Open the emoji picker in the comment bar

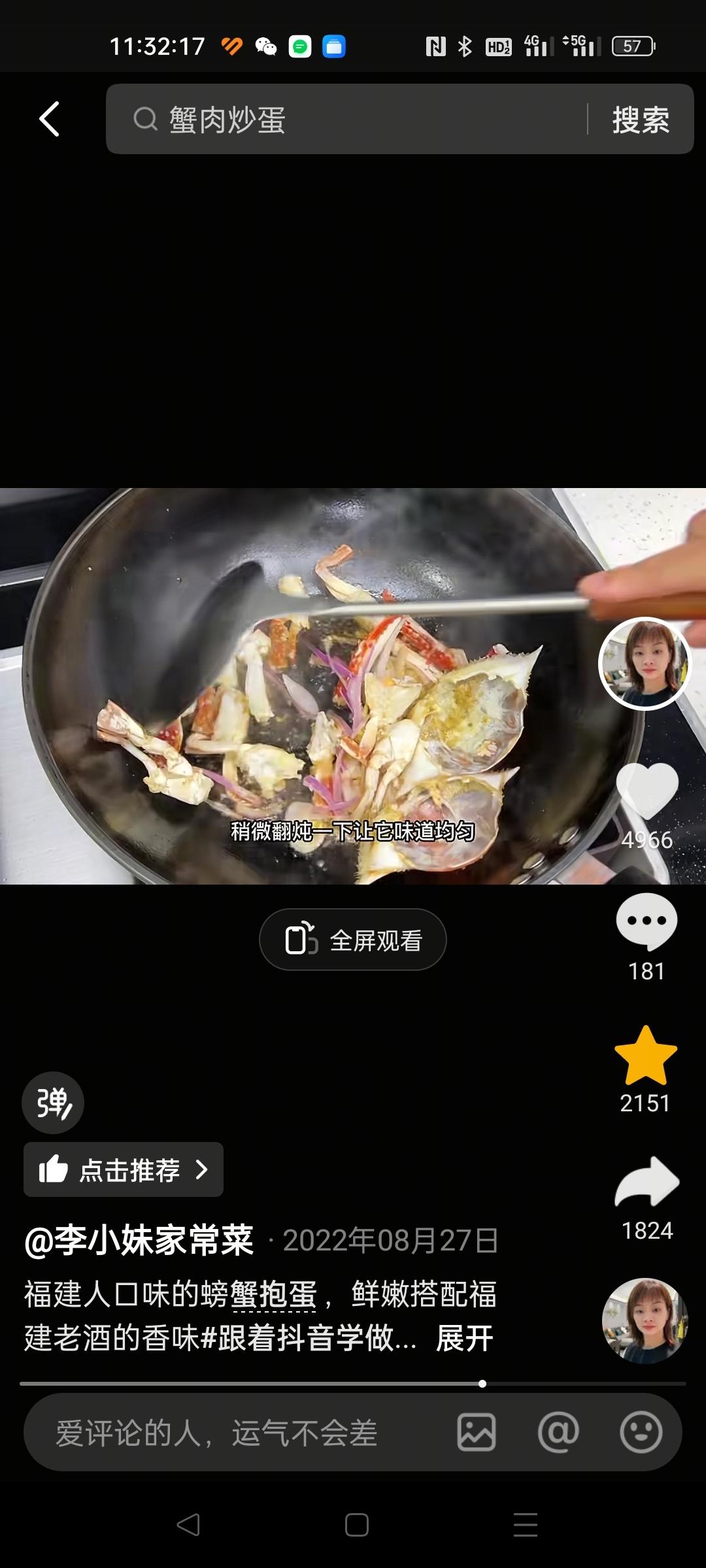coord(641,1432)
